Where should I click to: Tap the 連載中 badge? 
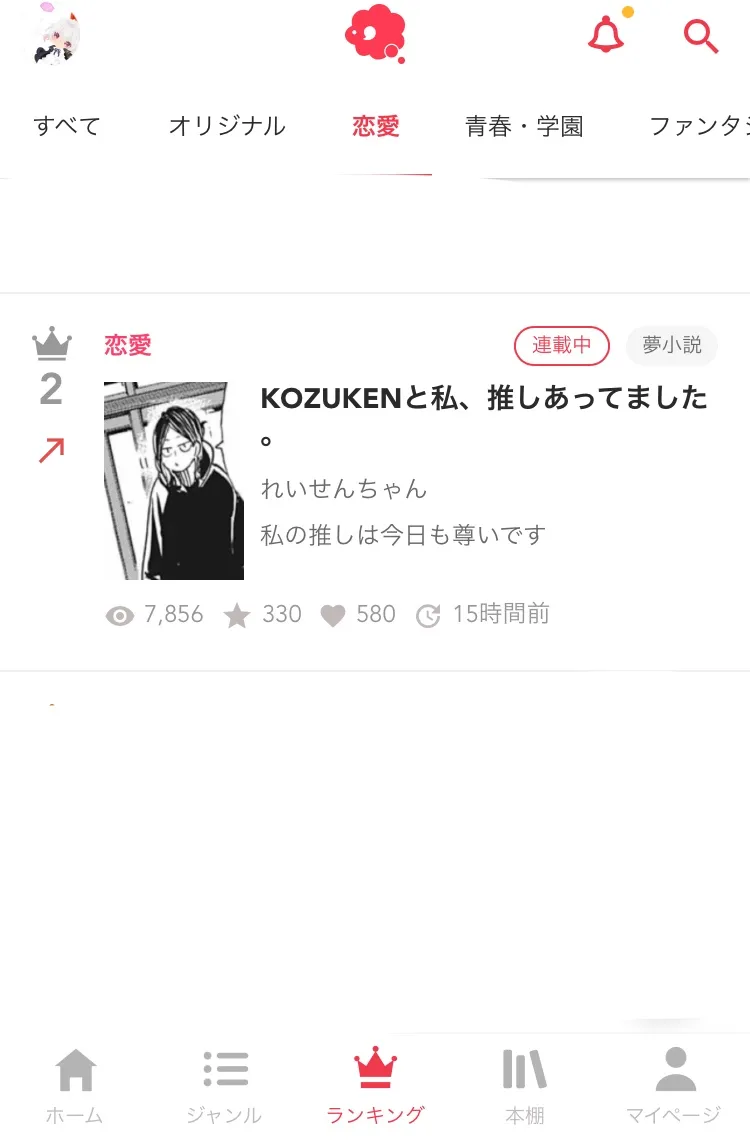[561, 347]
